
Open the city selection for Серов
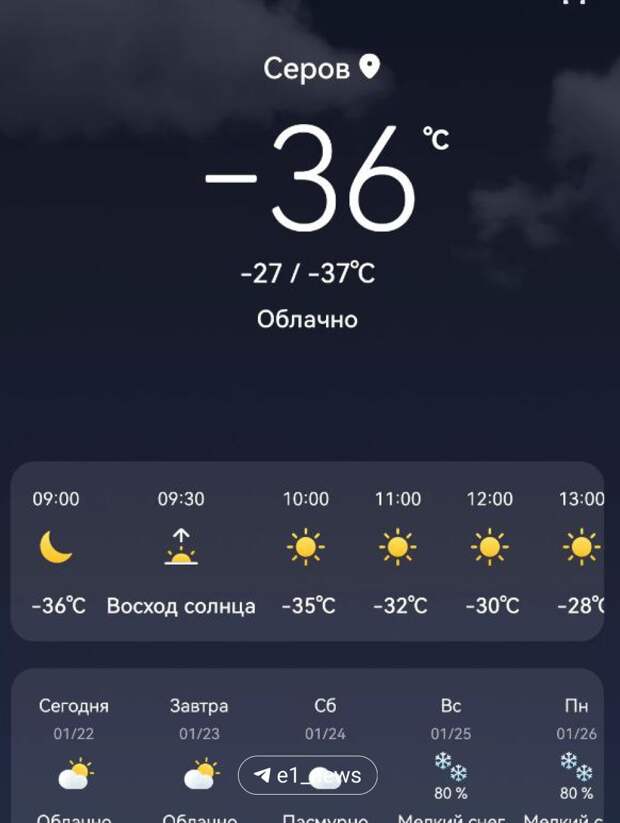pos(320,68)
